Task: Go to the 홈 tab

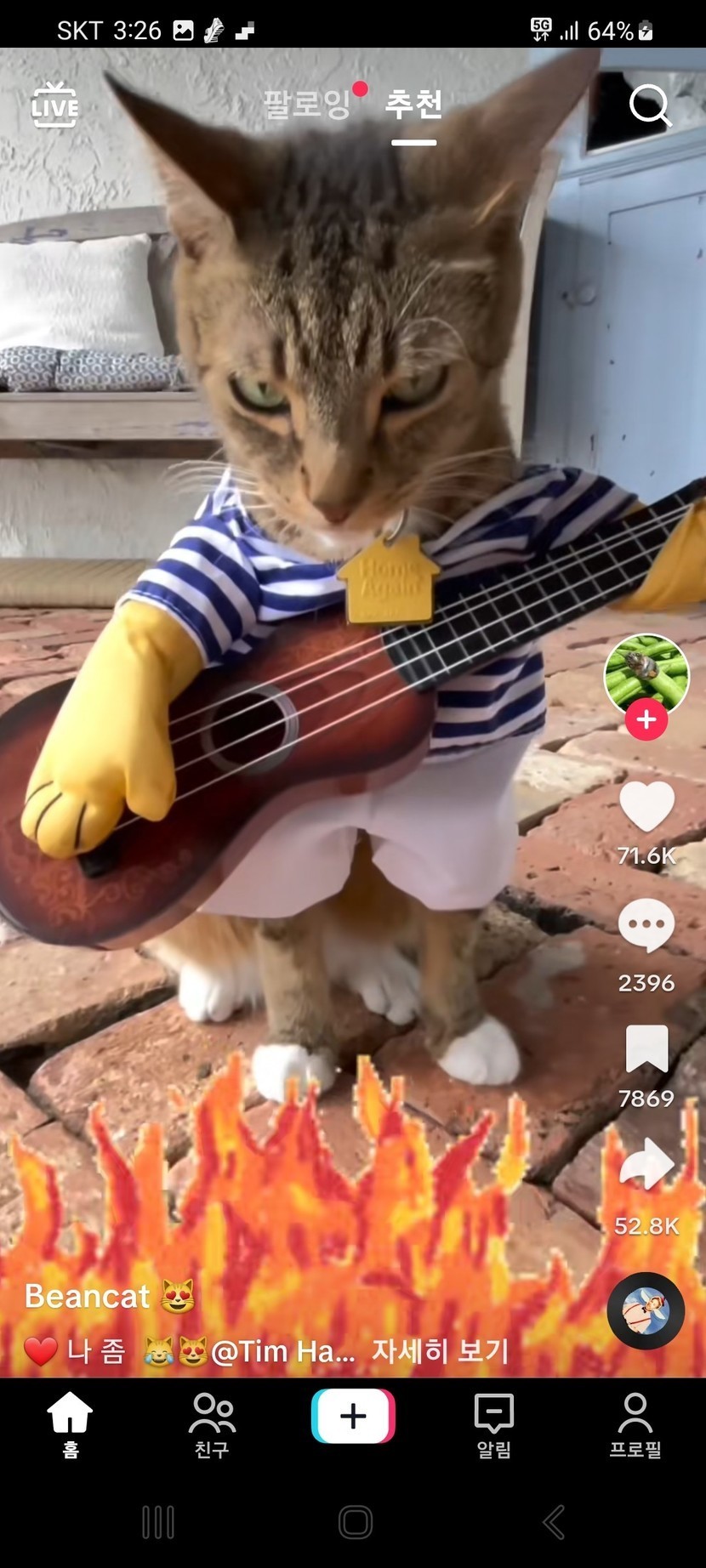Action: click(70, 1424)
